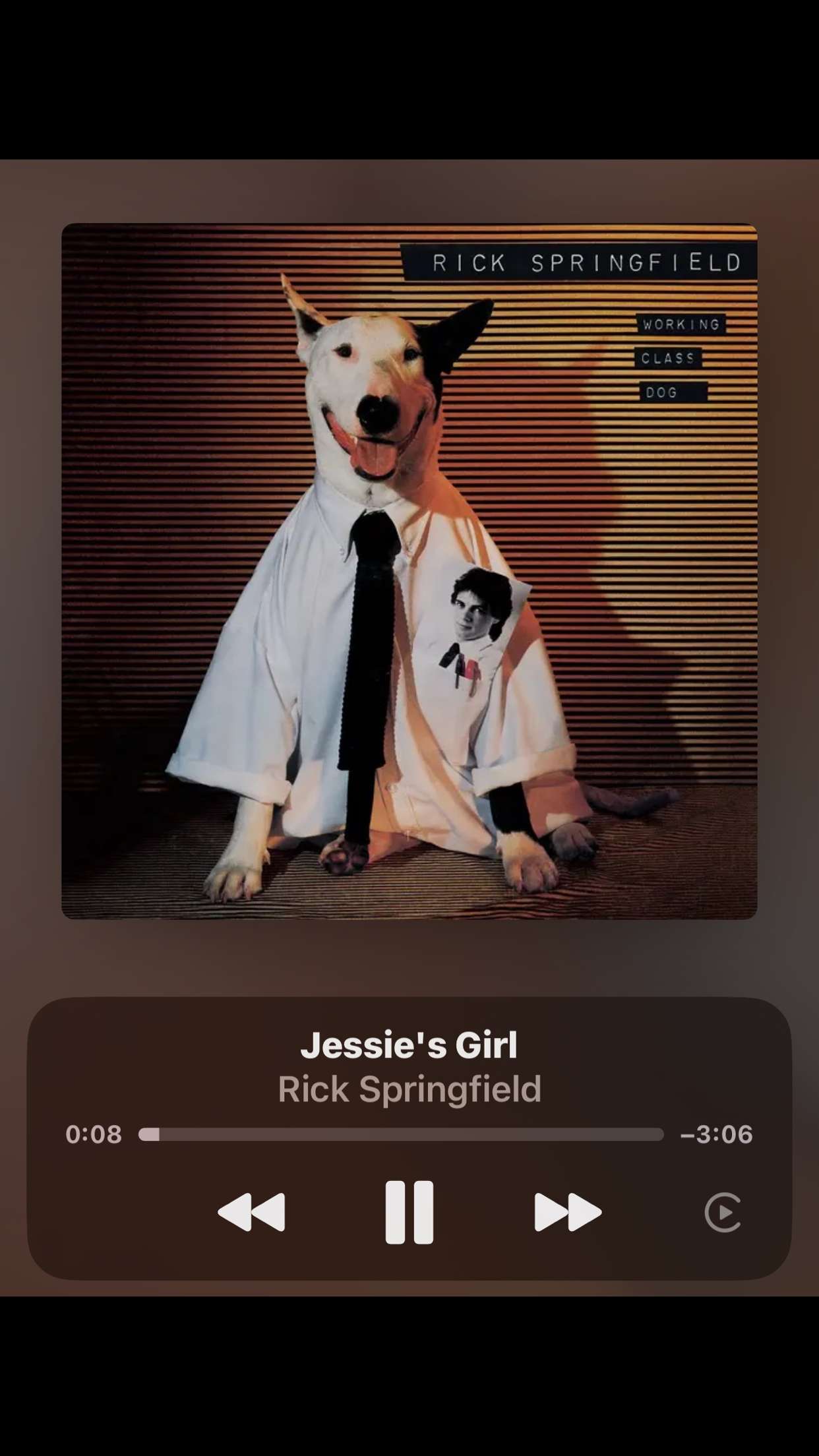Pause Jessie's Girl playback
This screenshot has height=1456, width=819.
point(409,1212)
